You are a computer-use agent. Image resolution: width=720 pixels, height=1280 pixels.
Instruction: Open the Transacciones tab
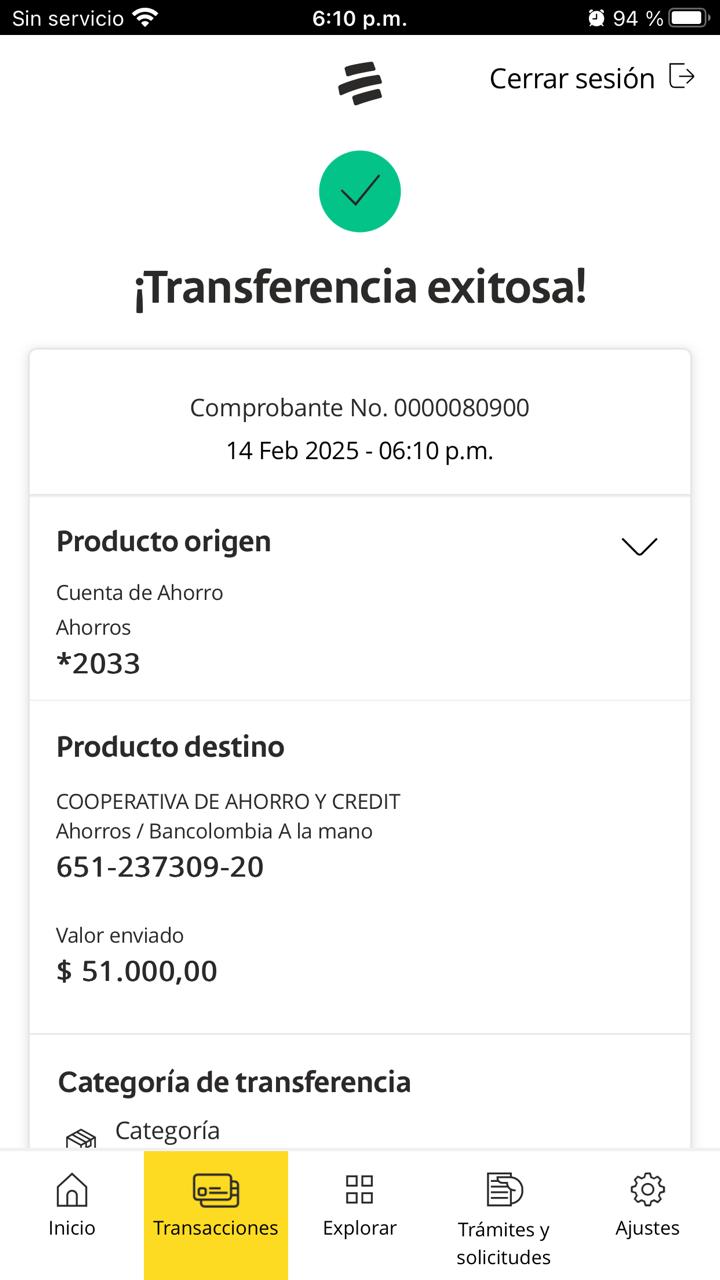point(216,1206)
